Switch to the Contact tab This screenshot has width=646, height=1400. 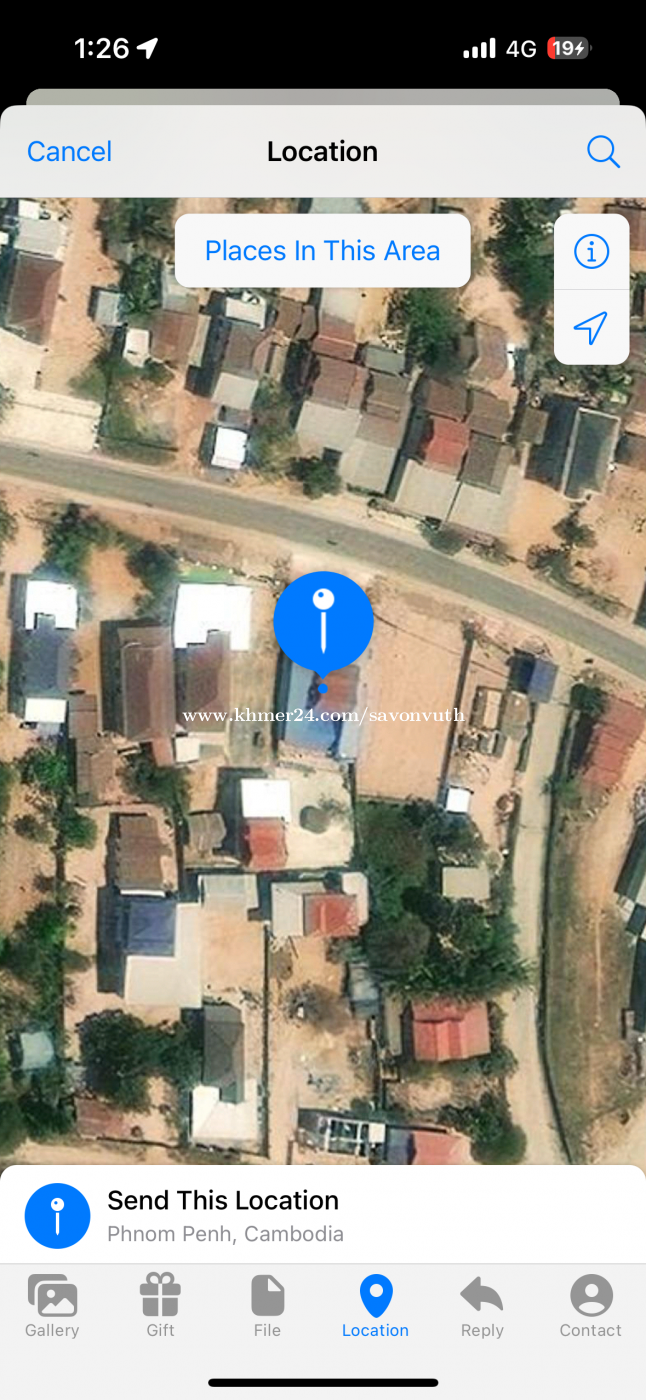590,1306
